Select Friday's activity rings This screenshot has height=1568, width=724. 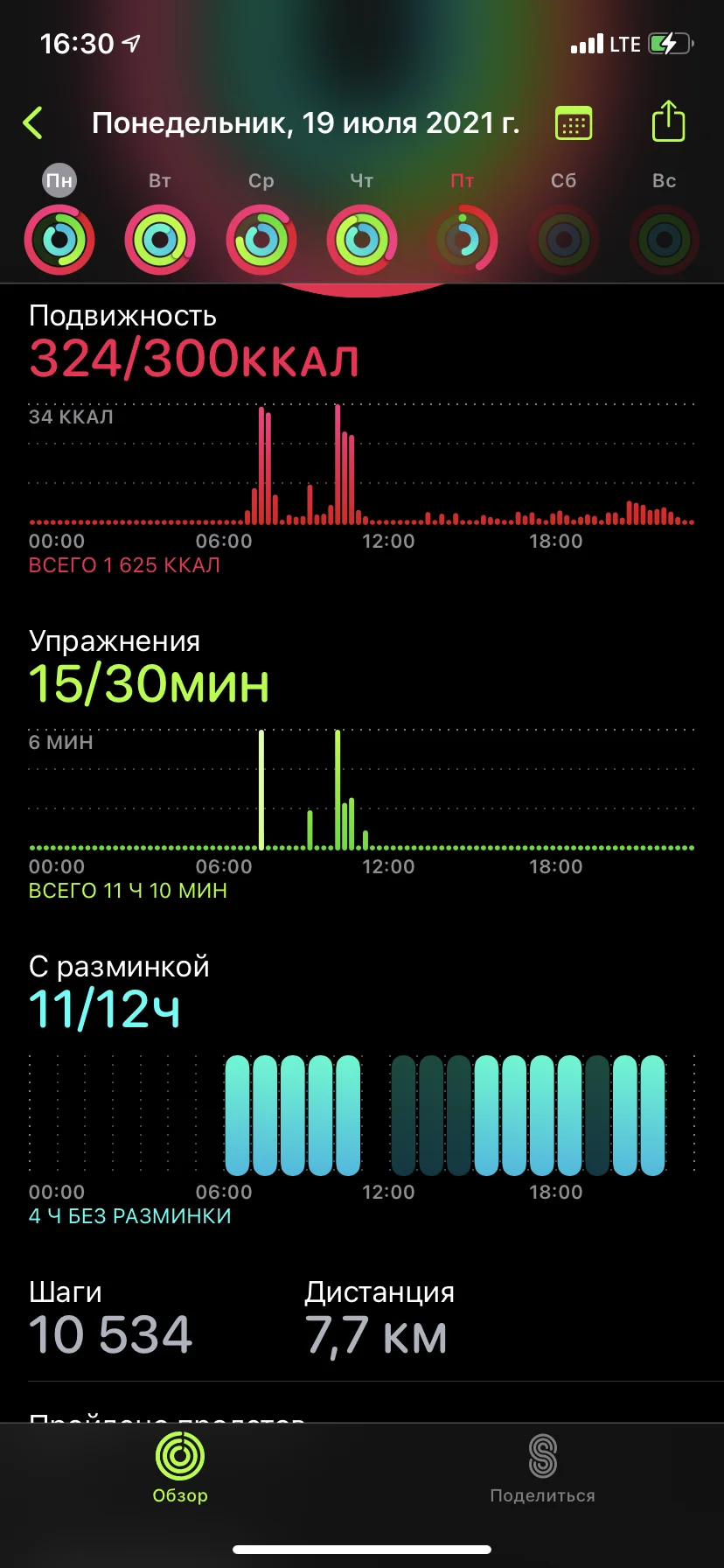(x=463, y=240)
